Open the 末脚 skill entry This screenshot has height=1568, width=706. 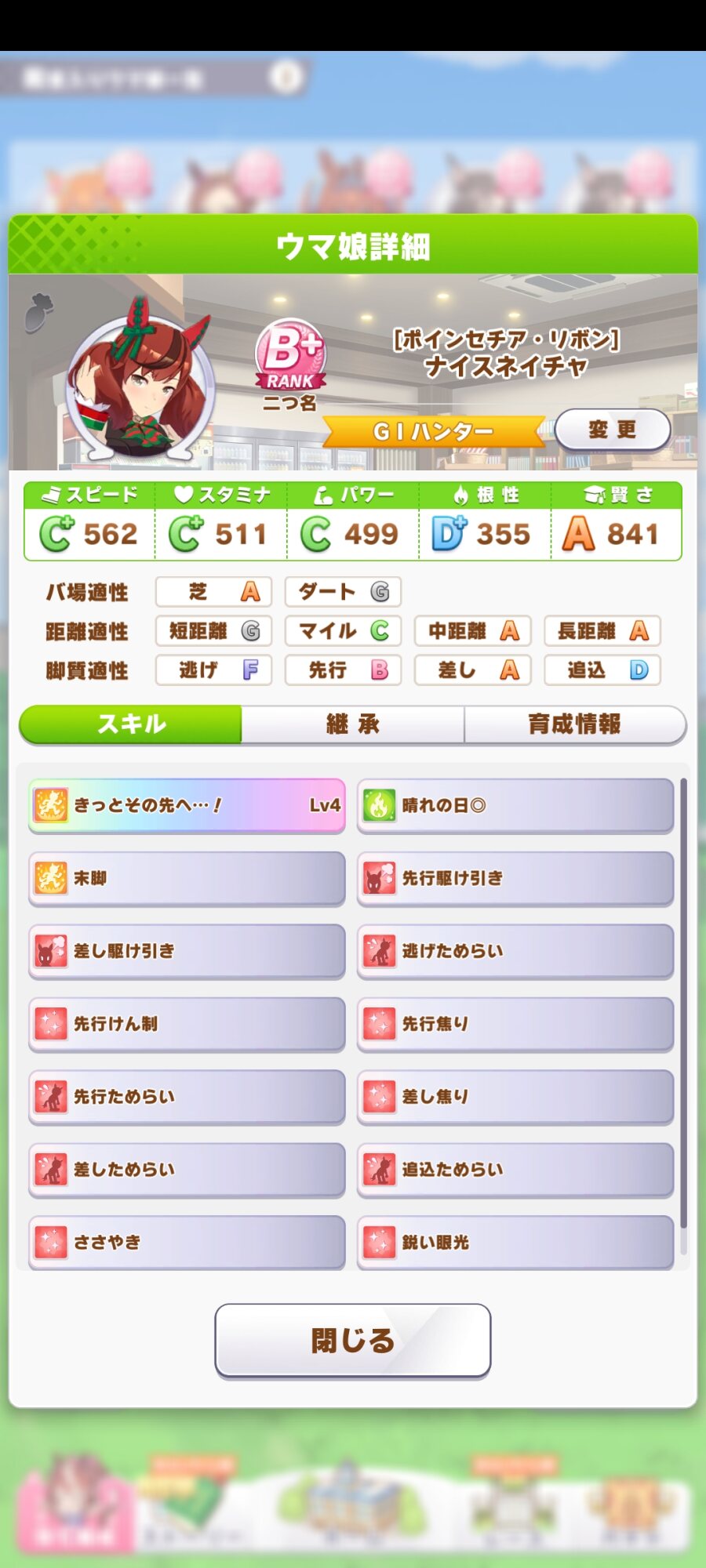point(187,878)
